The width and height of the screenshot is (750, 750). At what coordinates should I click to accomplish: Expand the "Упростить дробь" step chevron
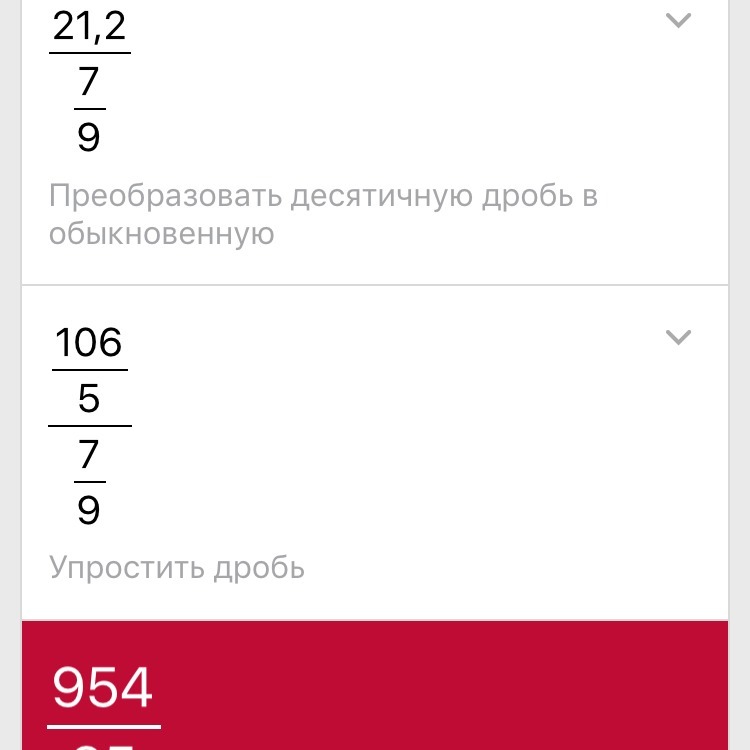pyautogui.click(x=678, y=337)
